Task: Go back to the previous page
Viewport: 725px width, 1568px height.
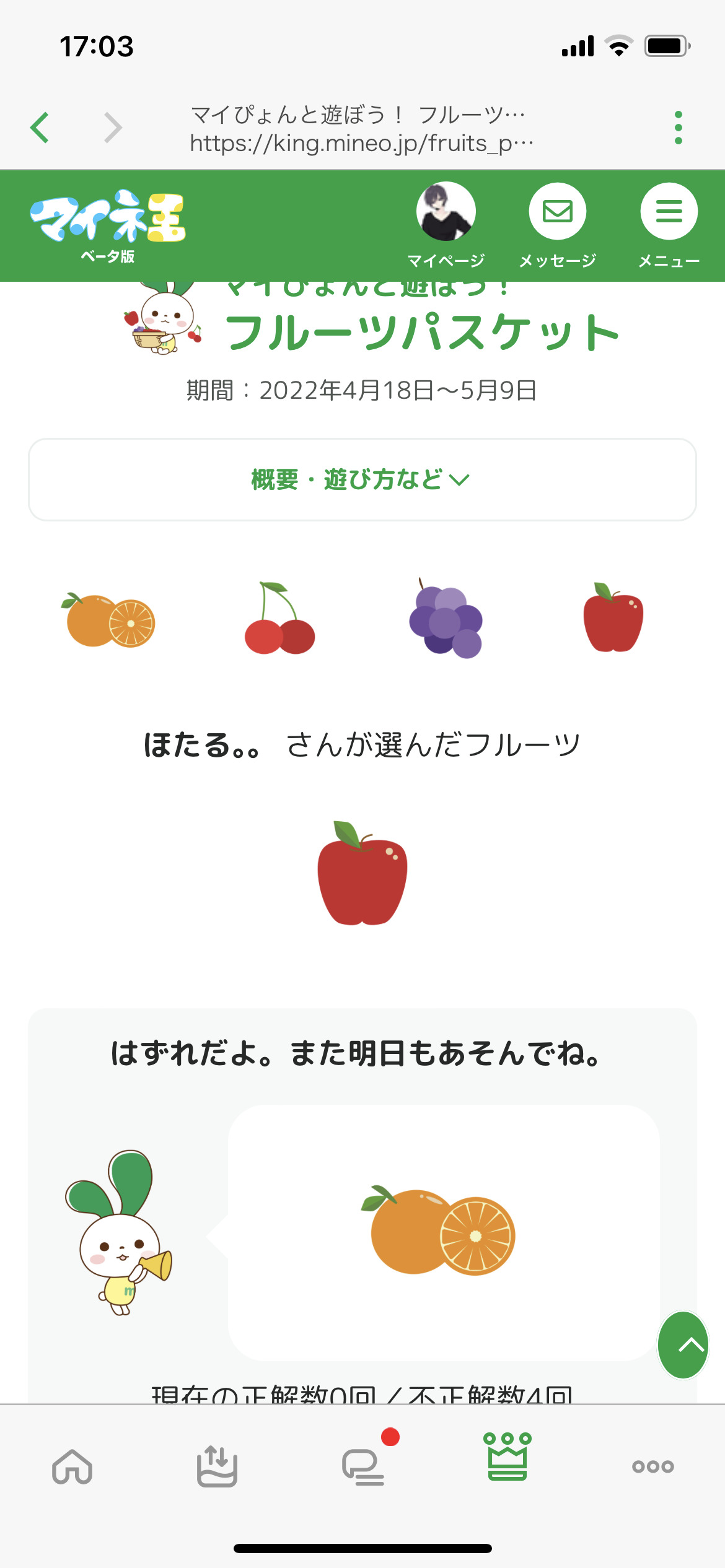Action: (40, 128)
